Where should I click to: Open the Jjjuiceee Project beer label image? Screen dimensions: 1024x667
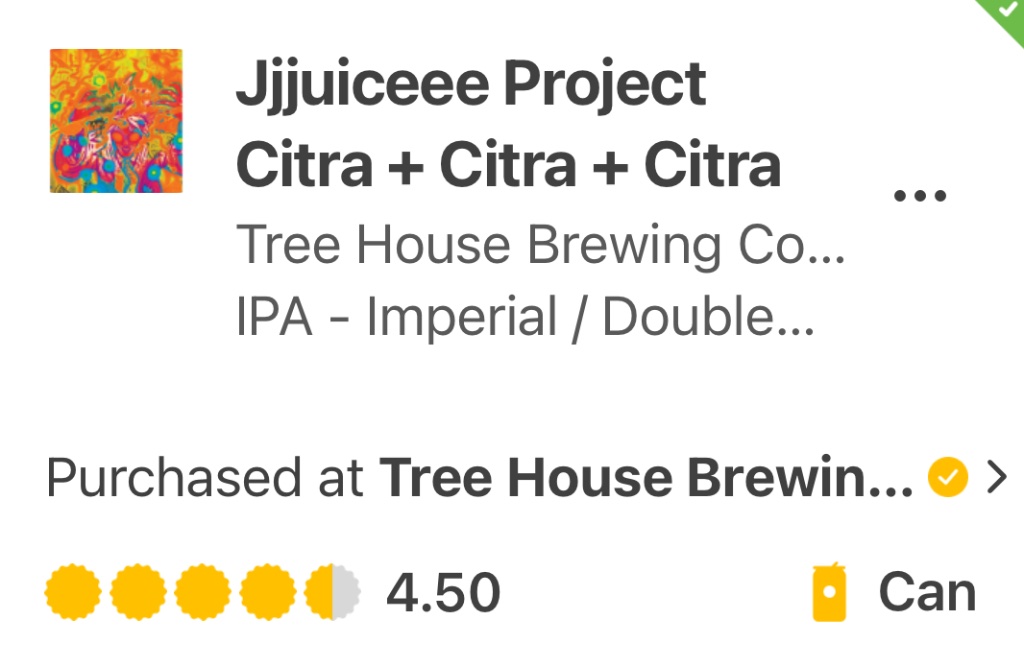point(116,121)
